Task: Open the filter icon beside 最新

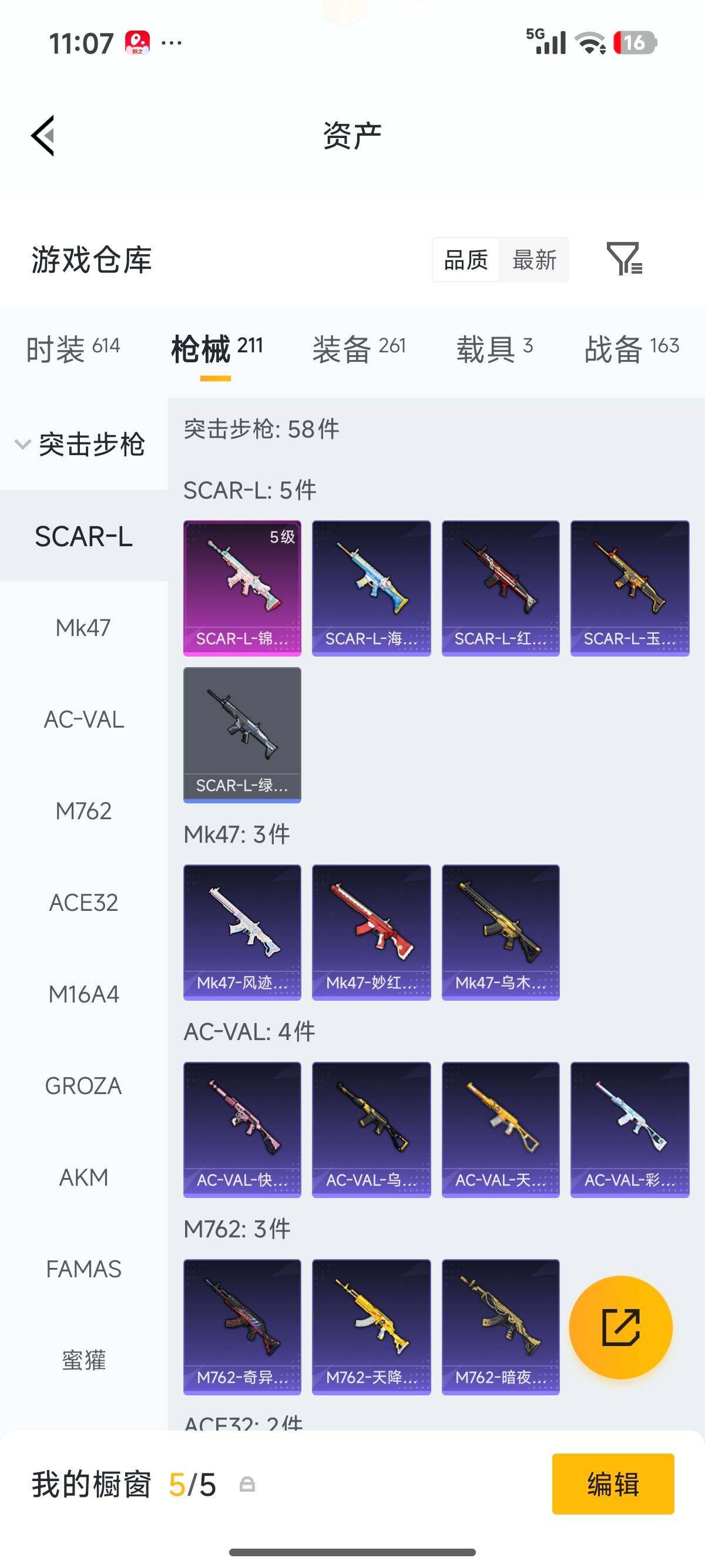Action: pyautogui.click(x=624, y=259)
